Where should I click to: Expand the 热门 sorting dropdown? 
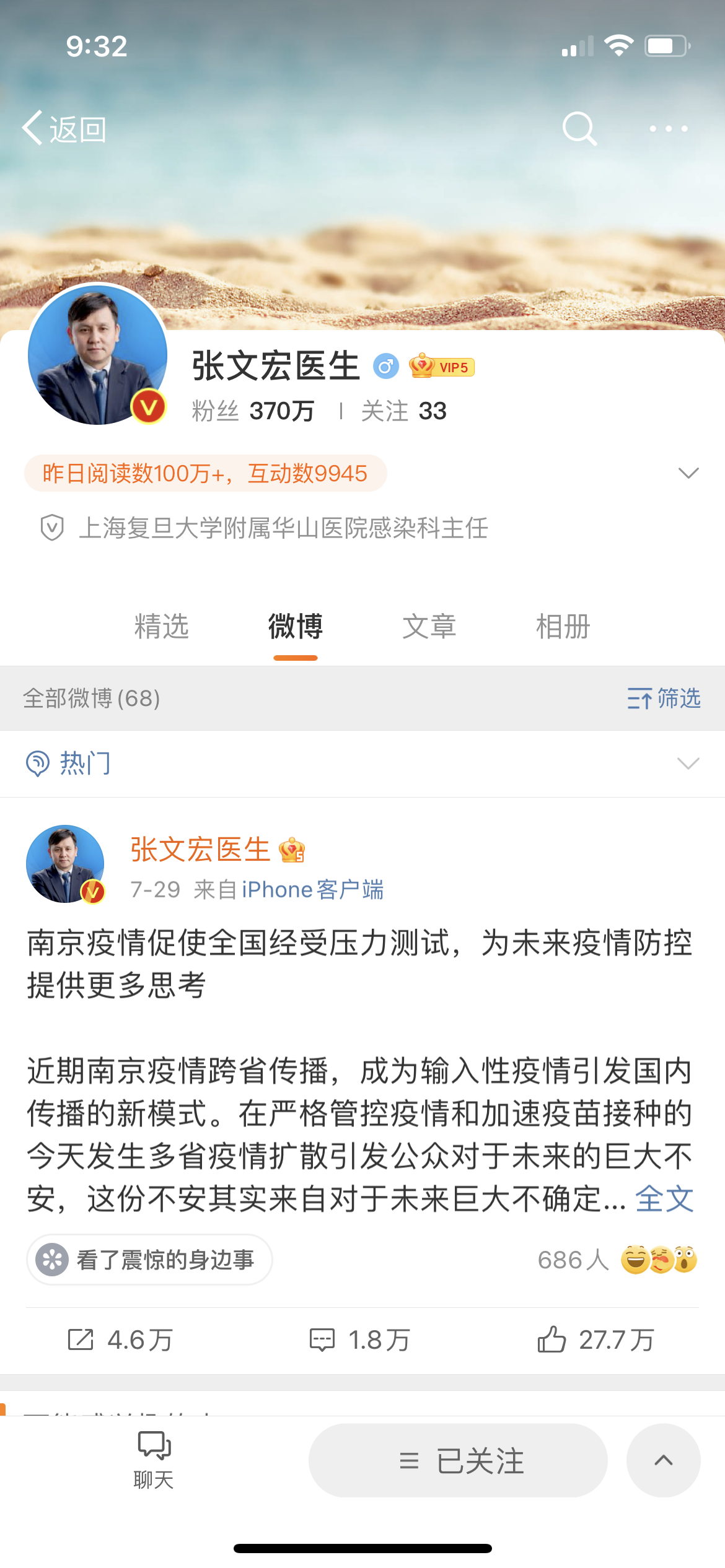688,763
